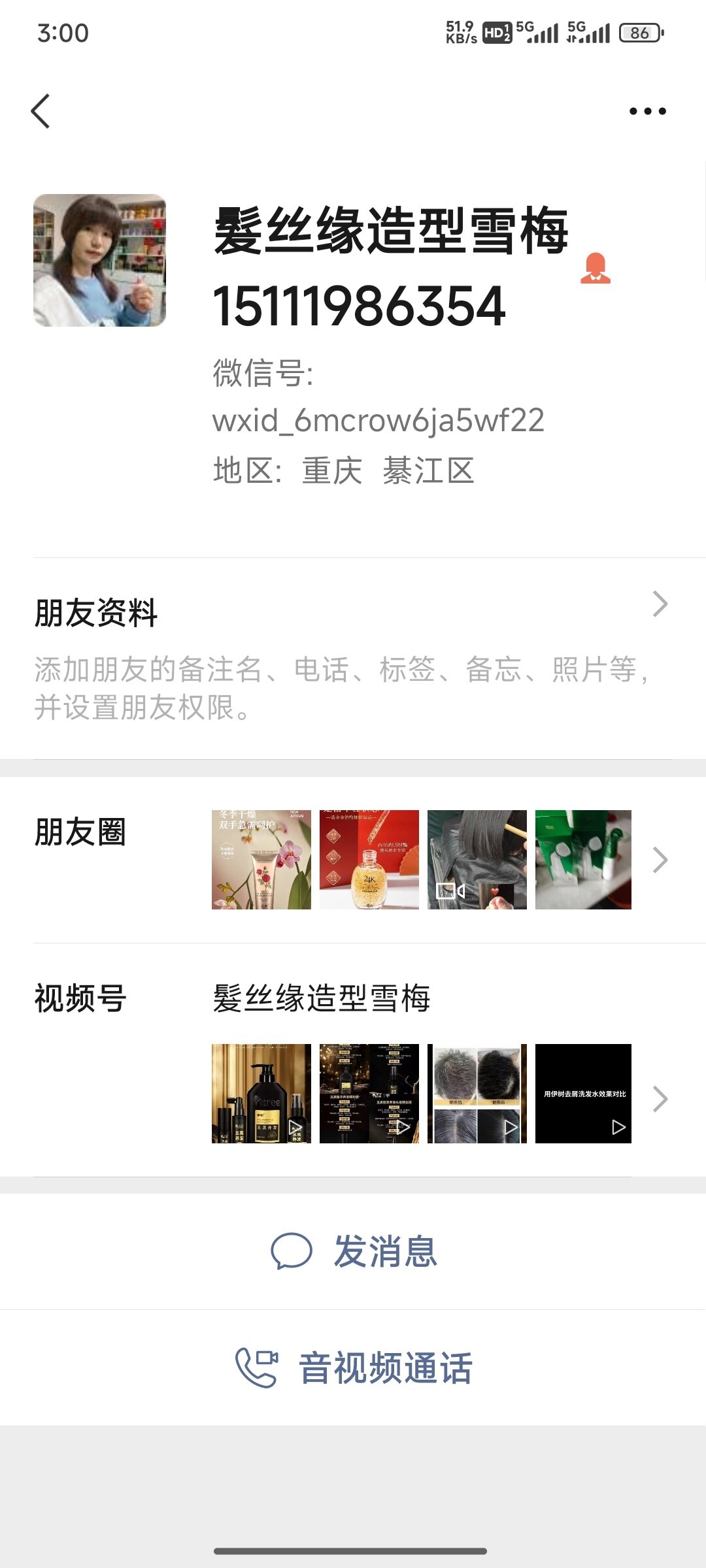The width and height of the screenshot is (706, 1568).
Task: Open the 视频号 channel 髮丝缘造型雪梅
Action: pyautogui.click(x=322, y=998)
